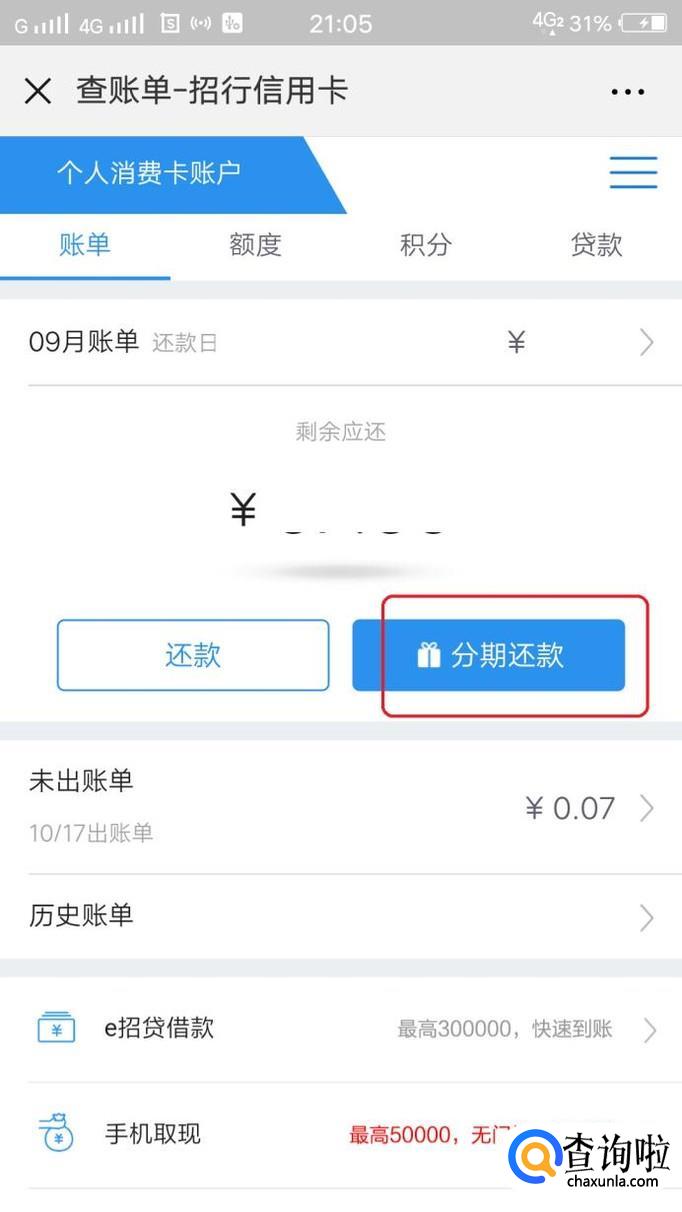Select the 账单 tab
Screen dimensions: 682x1212
(x=85, y=245)
